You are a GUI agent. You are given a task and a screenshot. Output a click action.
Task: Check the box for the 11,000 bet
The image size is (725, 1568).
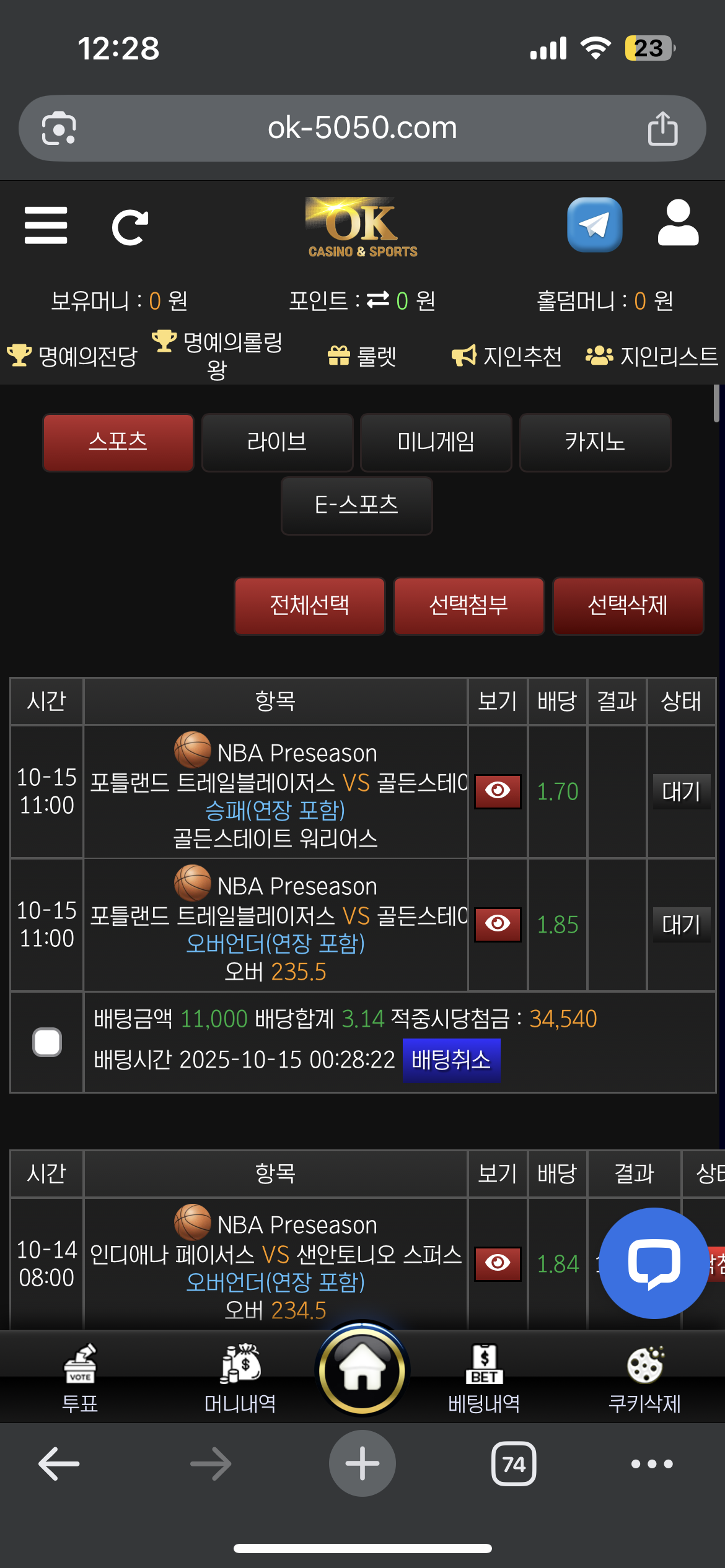click(x=47, y=1042)
